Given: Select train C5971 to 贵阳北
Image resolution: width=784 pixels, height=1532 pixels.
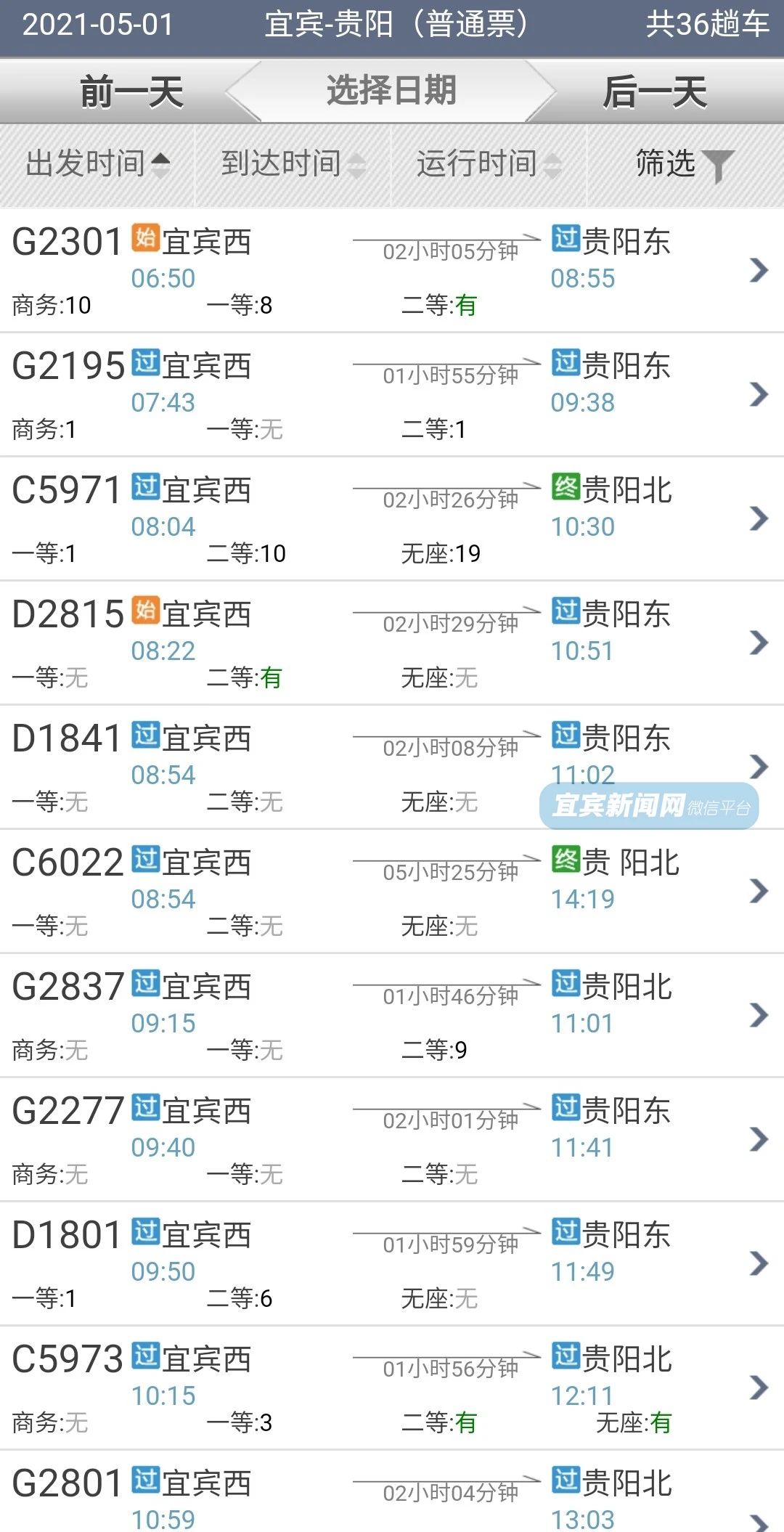Looking at the screenshot, I should click(x=392, y=518).
